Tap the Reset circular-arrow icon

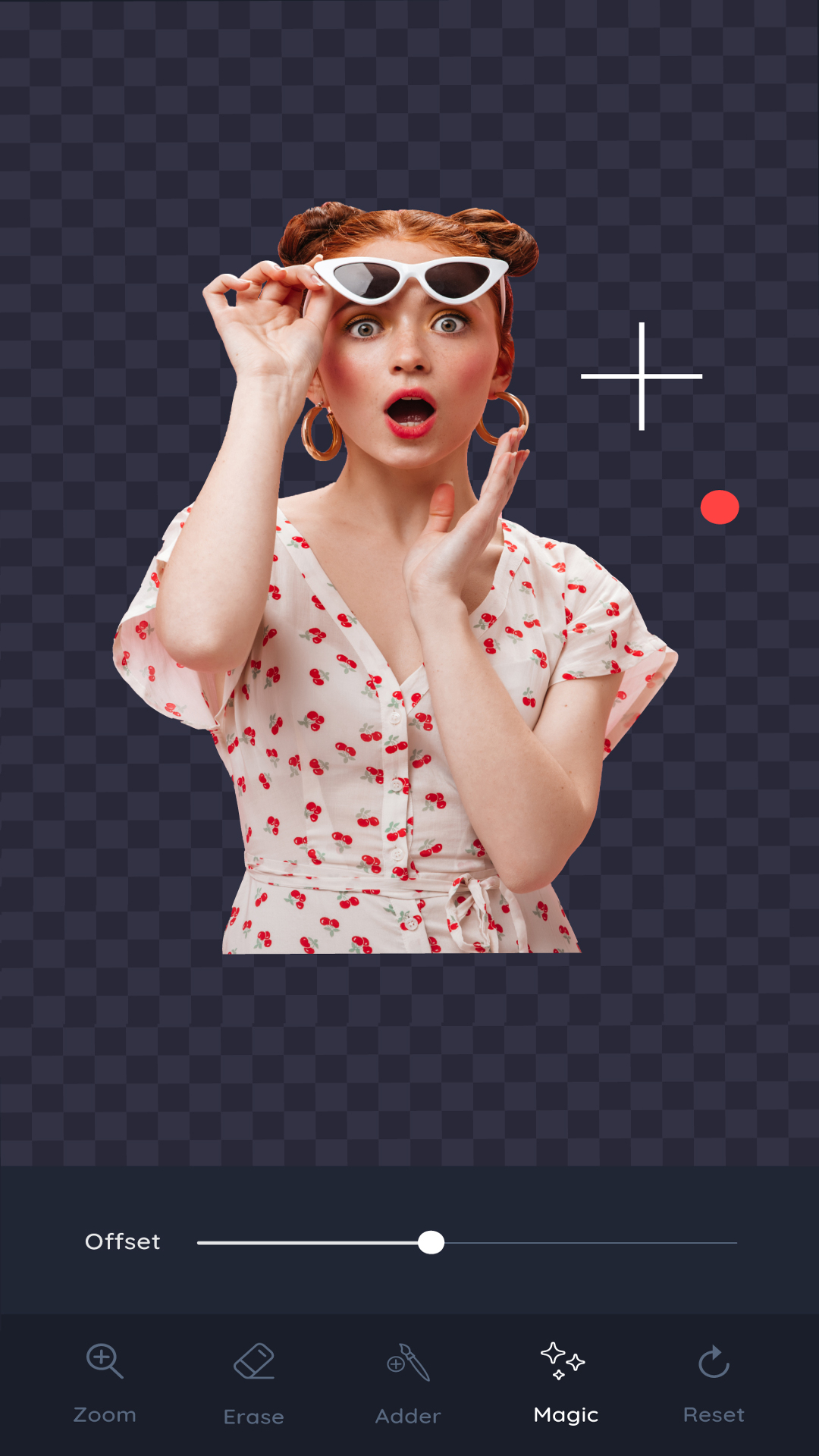click(714, 1361)
